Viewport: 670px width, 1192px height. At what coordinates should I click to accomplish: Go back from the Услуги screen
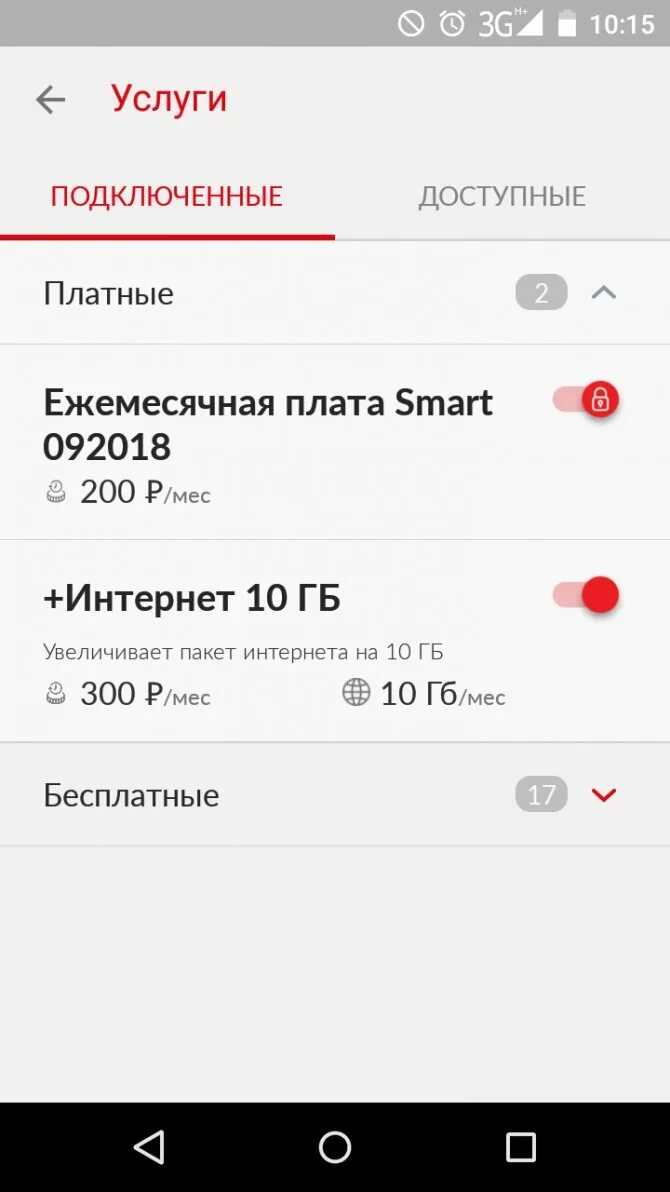coord(50,99)
